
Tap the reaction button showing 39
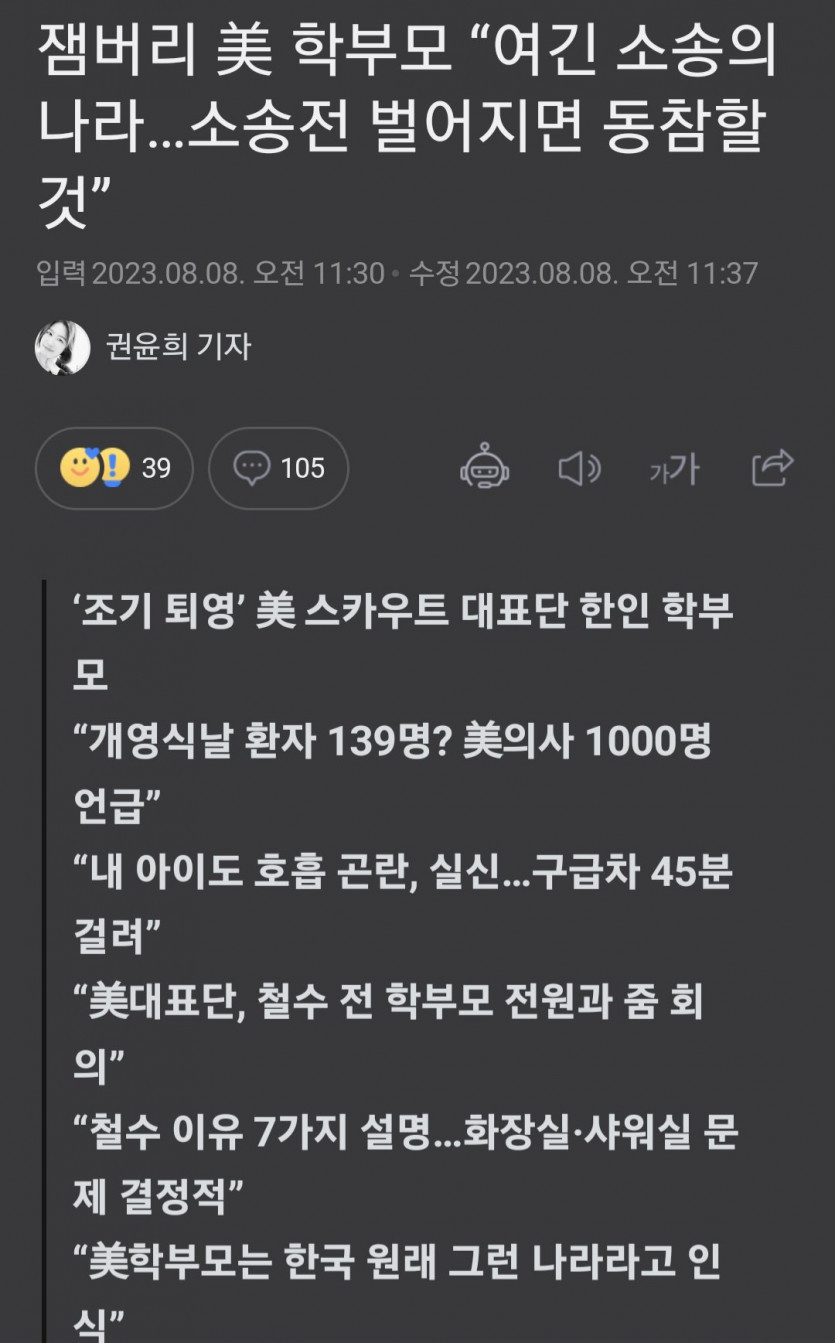click(x=114, y=468)
